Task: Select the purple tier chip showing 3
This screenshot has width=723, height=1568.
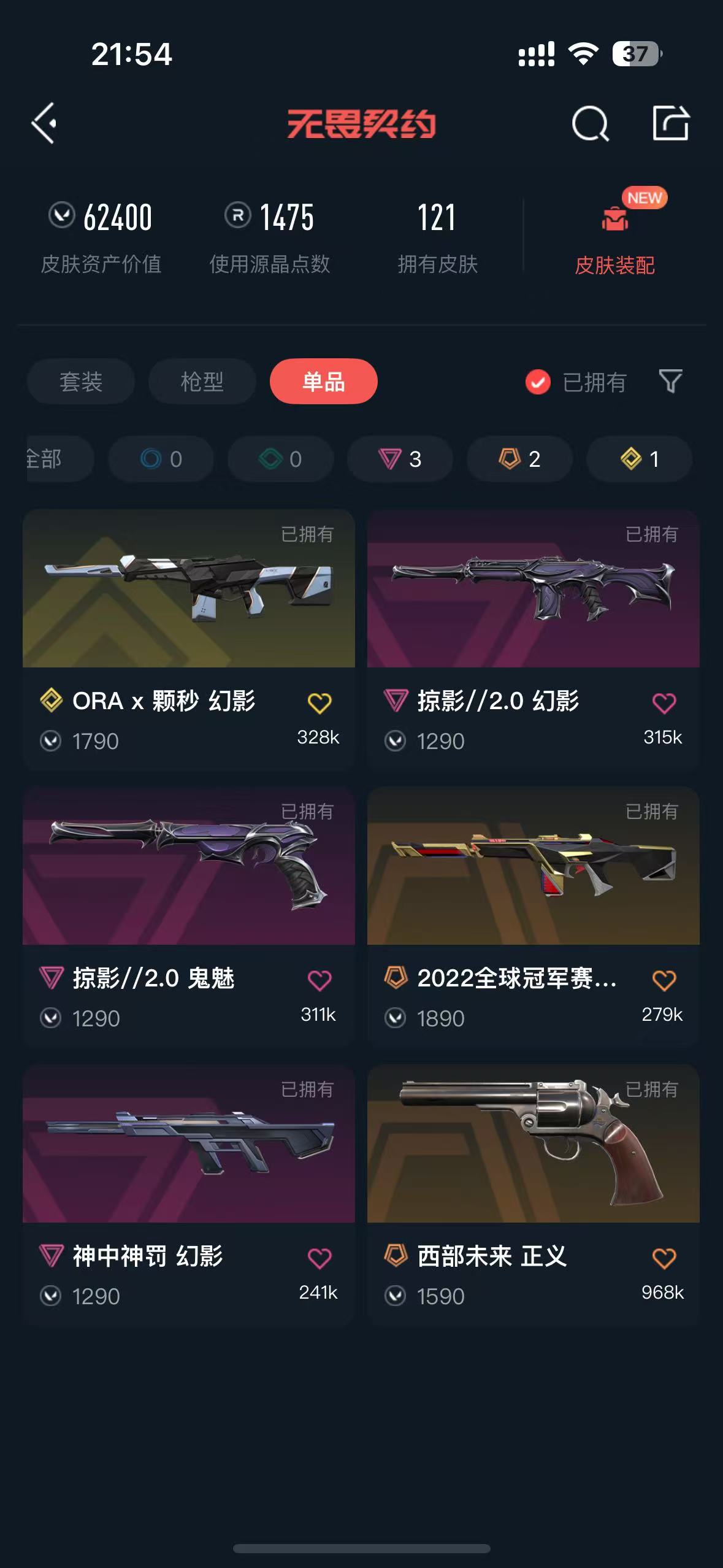Action: (400, 459)
